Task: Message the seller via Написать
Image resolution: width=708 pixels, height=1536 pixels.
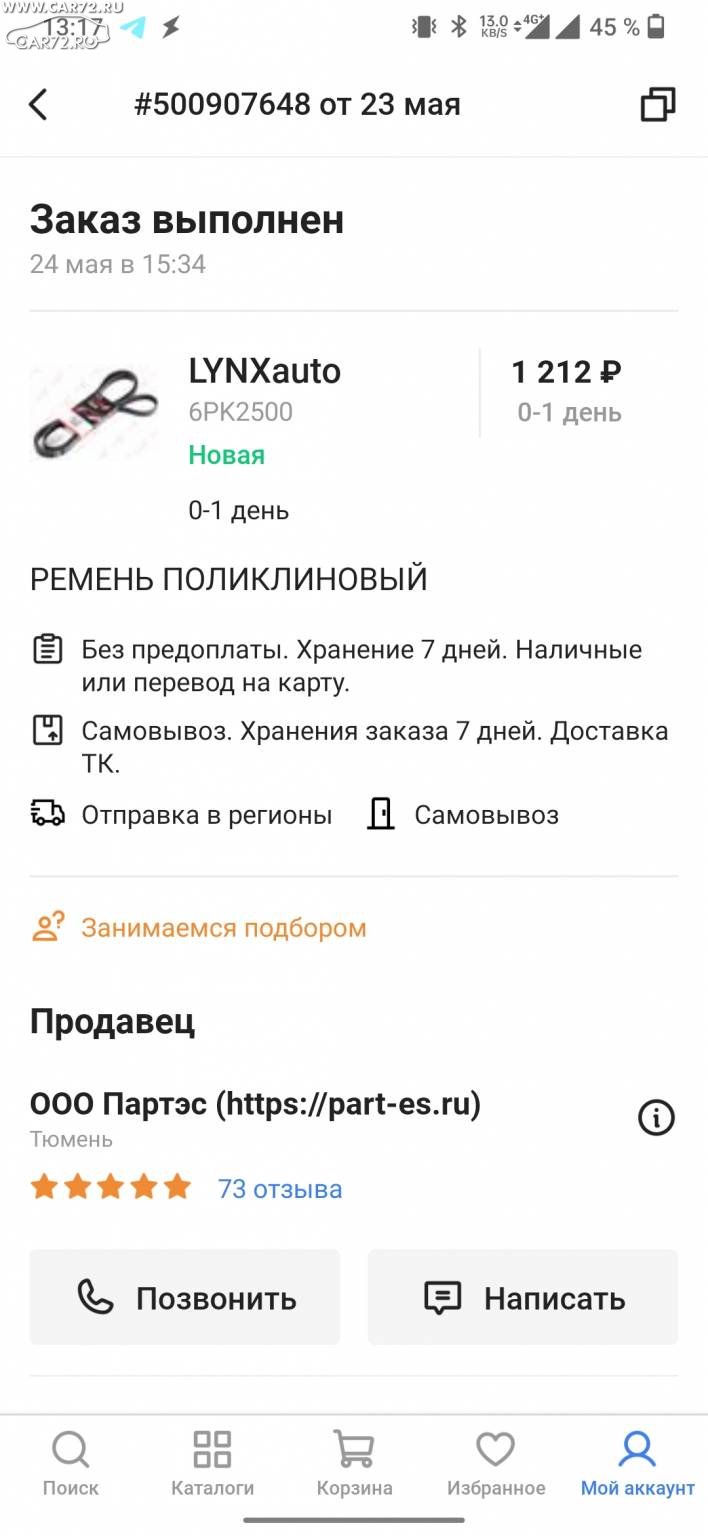Action: 523,1298
